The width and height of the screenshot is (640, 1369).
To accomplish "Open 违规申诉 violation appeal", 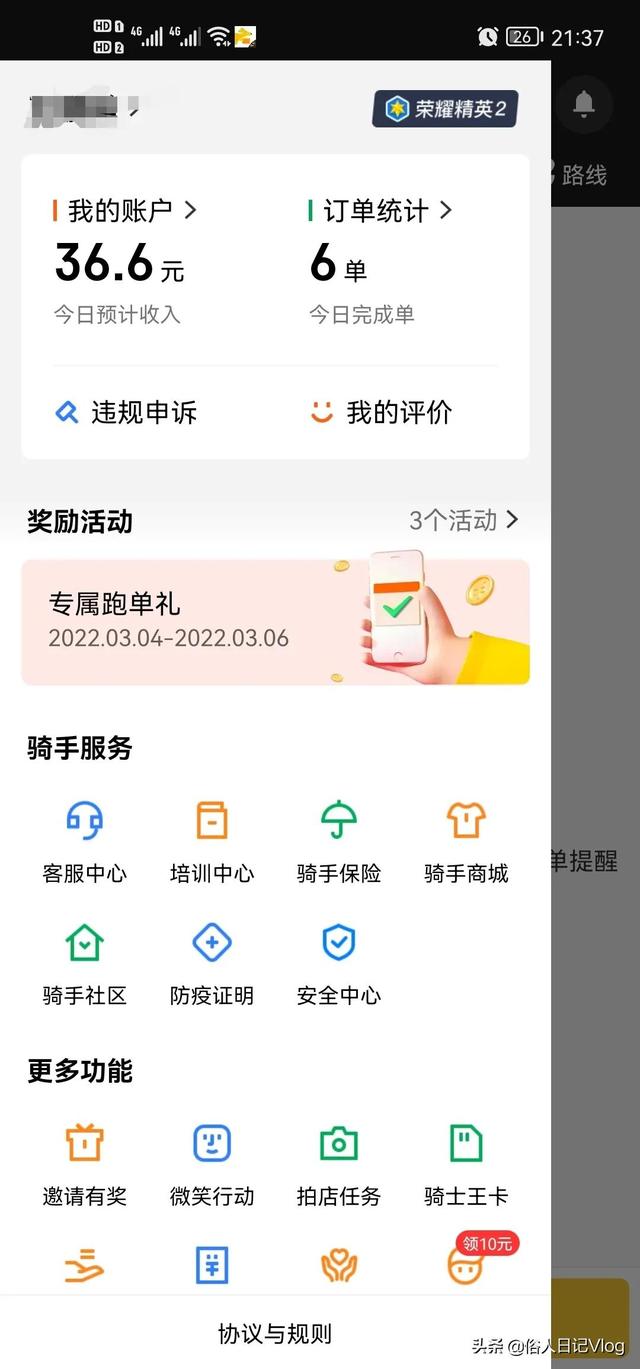I will (126, 412).
